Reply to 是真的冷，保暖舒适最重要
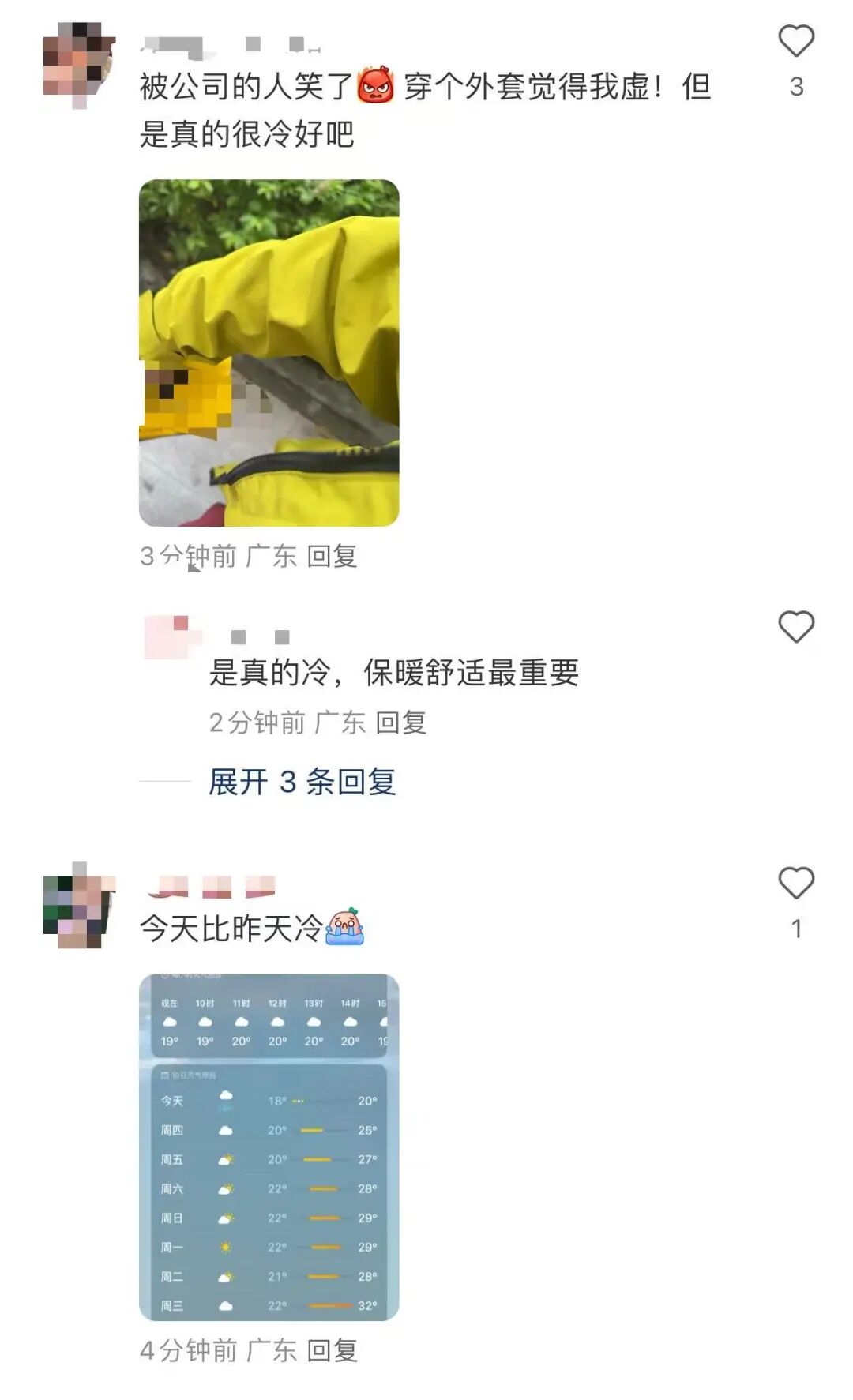Viewport: 853px width, 1400px height. pyautogui.click(x=400, y=723)
